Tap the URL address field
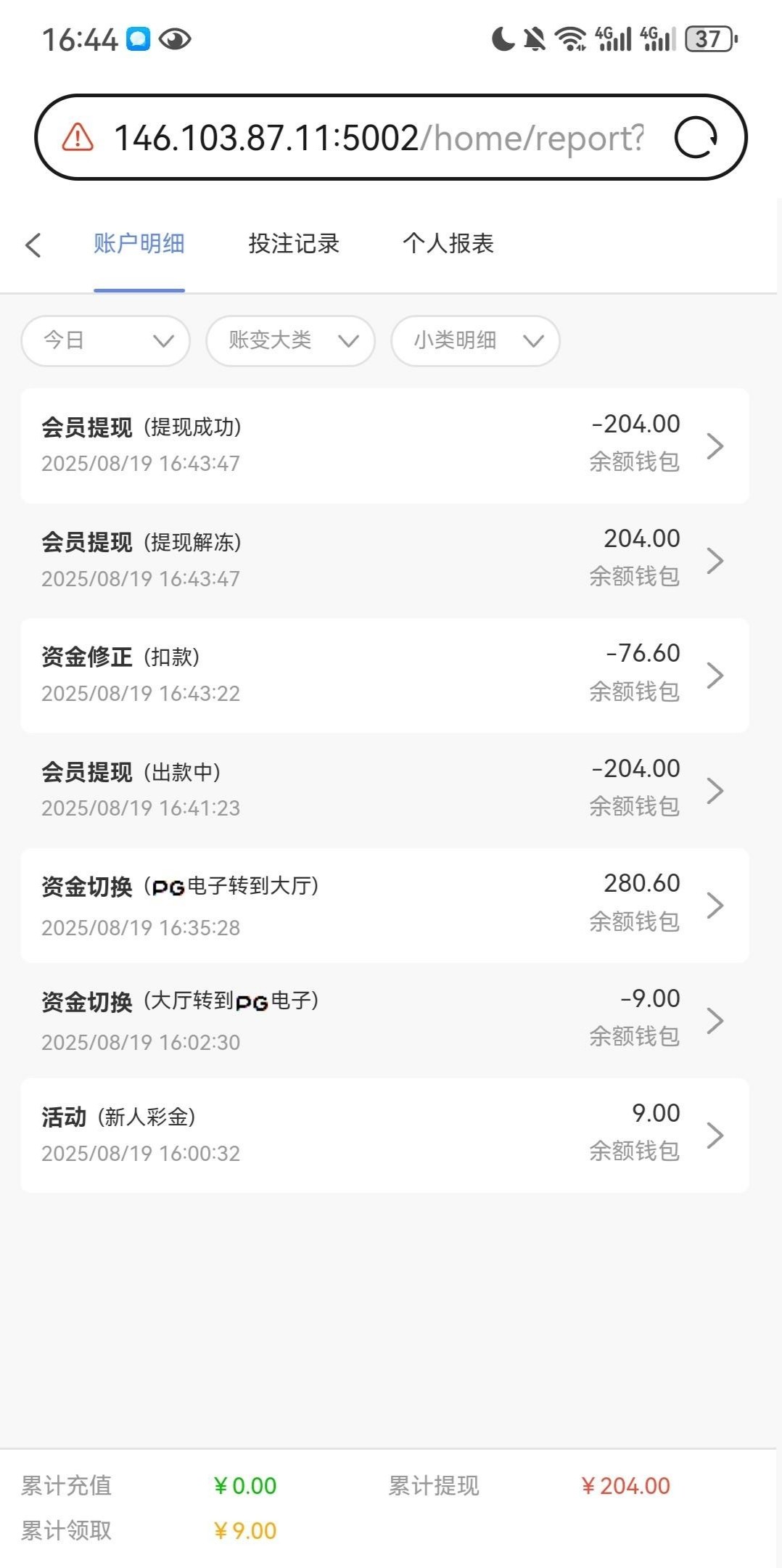Viewport: 782px width, 1568px height. click(x=377, y=137)
